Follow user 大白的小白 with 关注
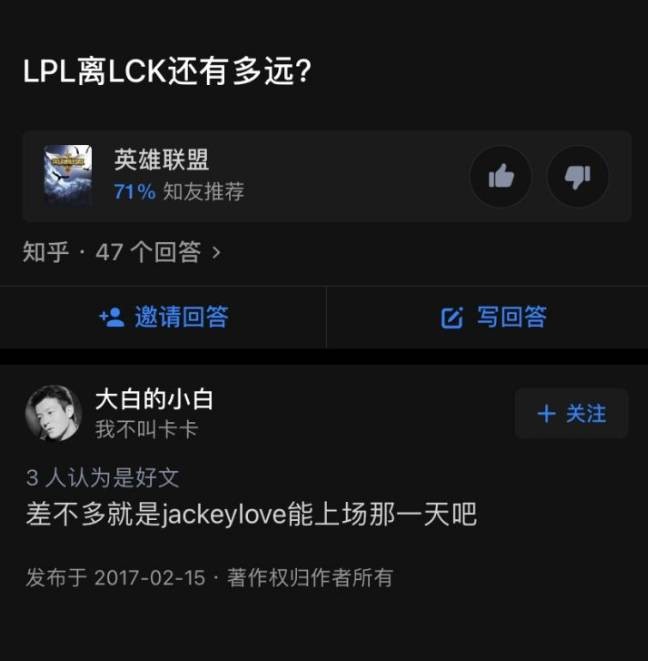The width and height of the screenshot is (648, 661). point(571,413)
